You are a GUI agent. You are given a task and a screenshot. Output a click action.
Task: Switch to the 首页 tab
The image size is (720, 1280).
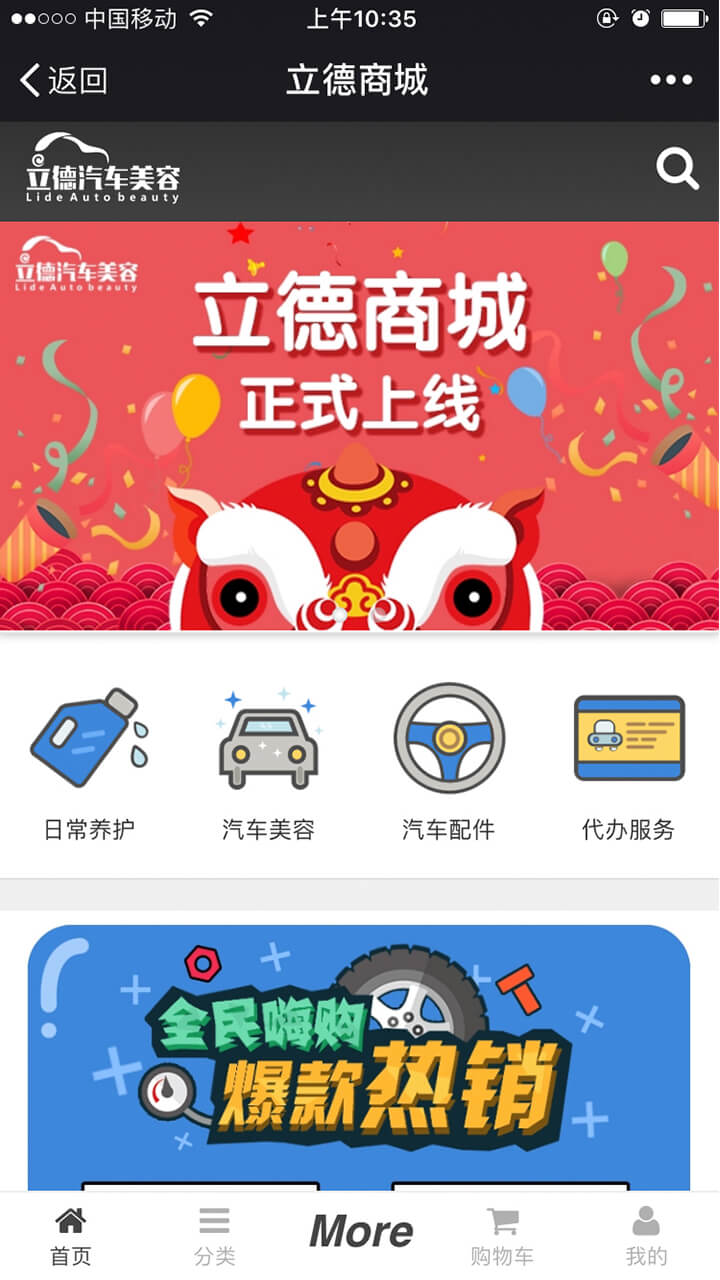(71, 1236)
